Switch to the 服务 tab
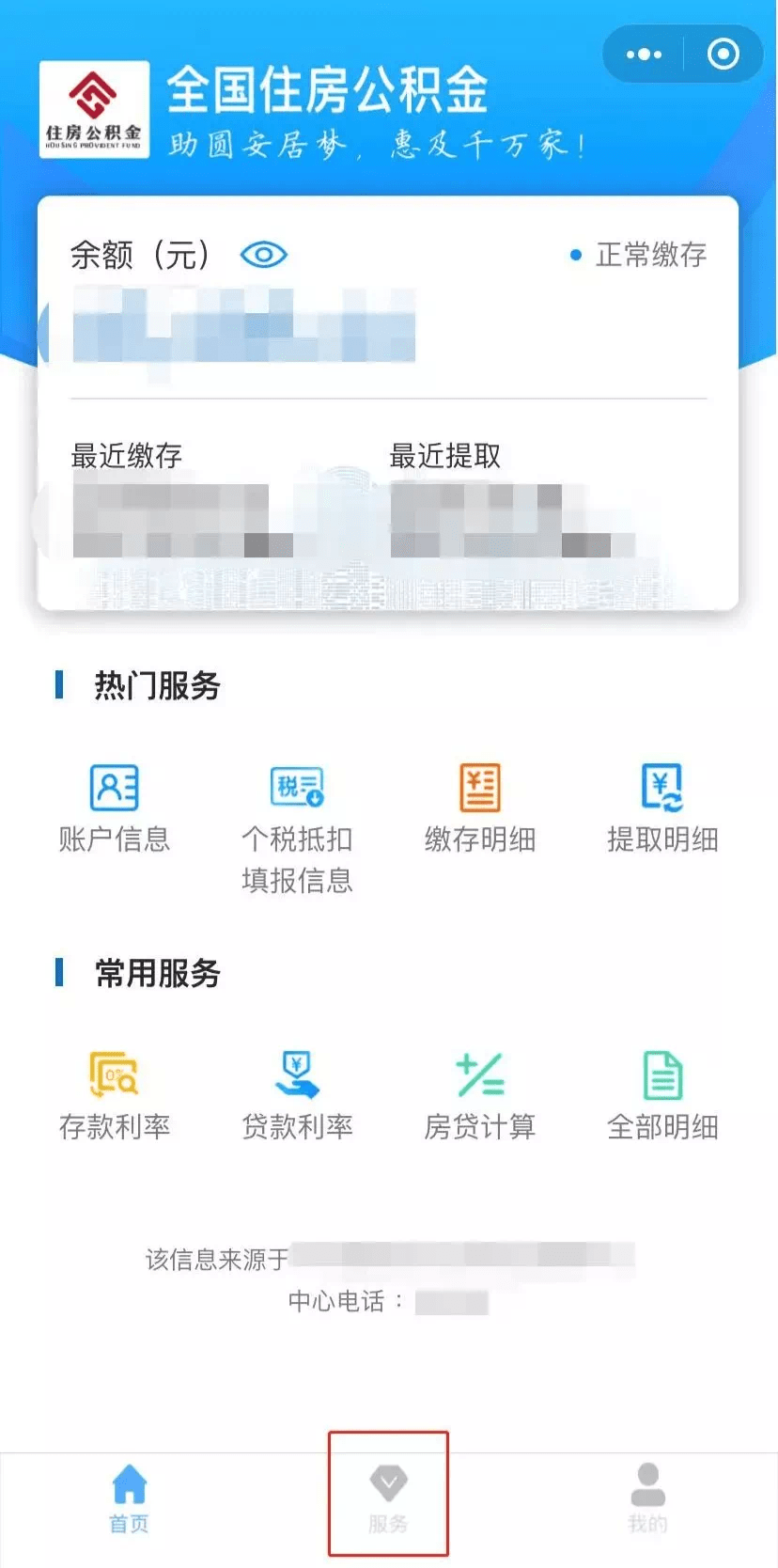 click(388, 1498)
